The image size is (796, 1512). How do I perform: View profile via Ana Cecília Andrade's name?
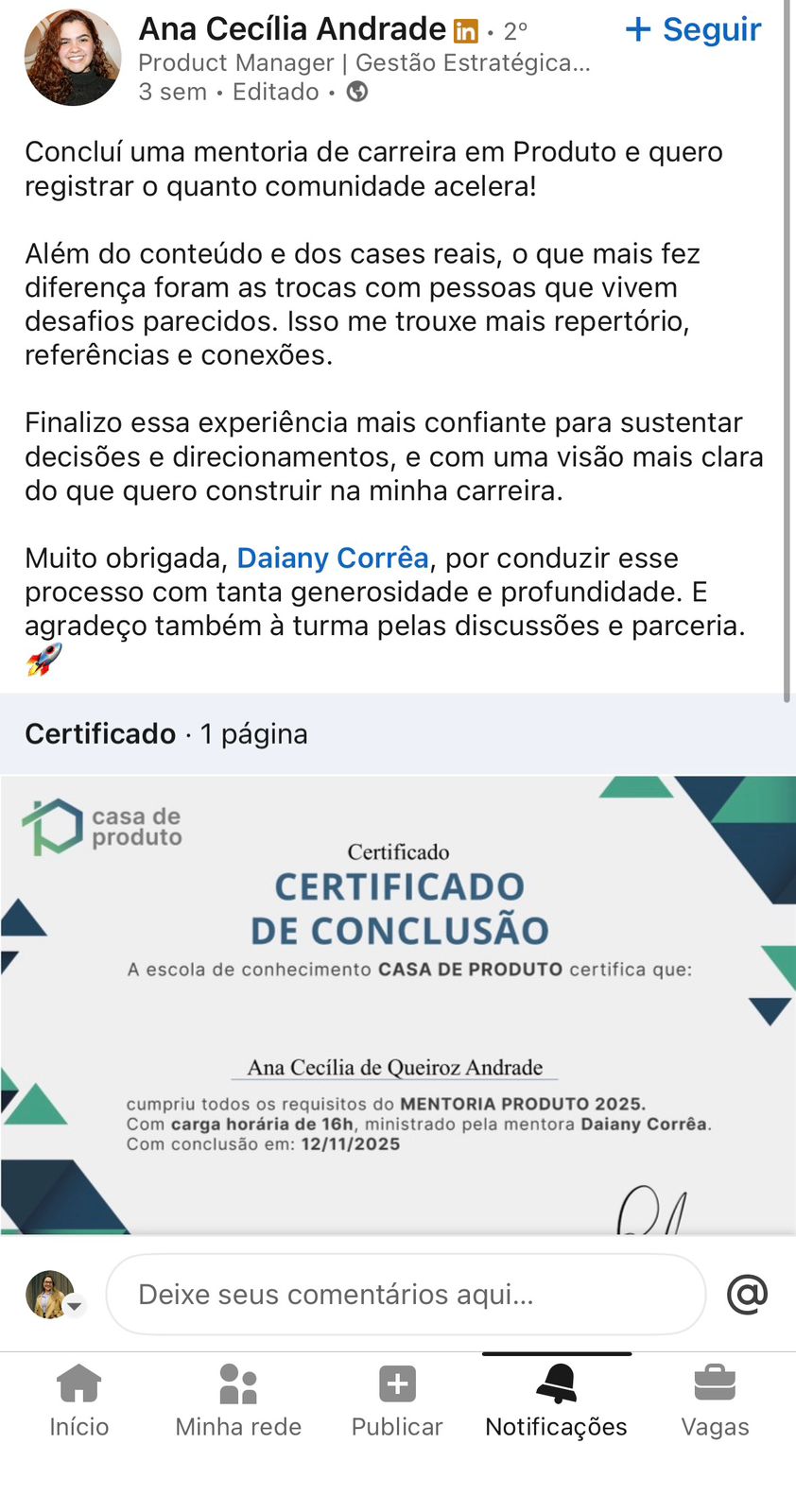[292, 29]
